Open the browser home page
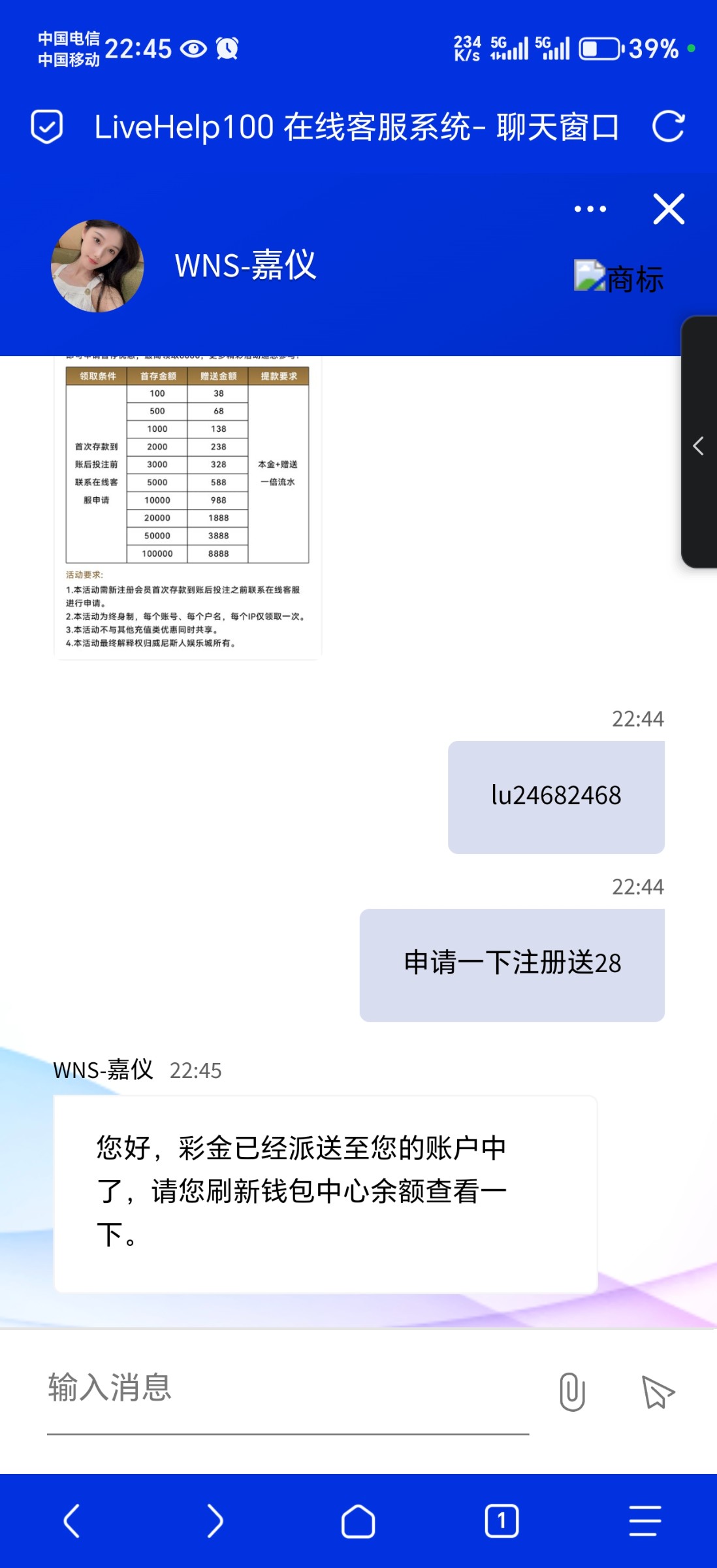The height and width of the screenshot is (1568, 717). coord(358,1521)
